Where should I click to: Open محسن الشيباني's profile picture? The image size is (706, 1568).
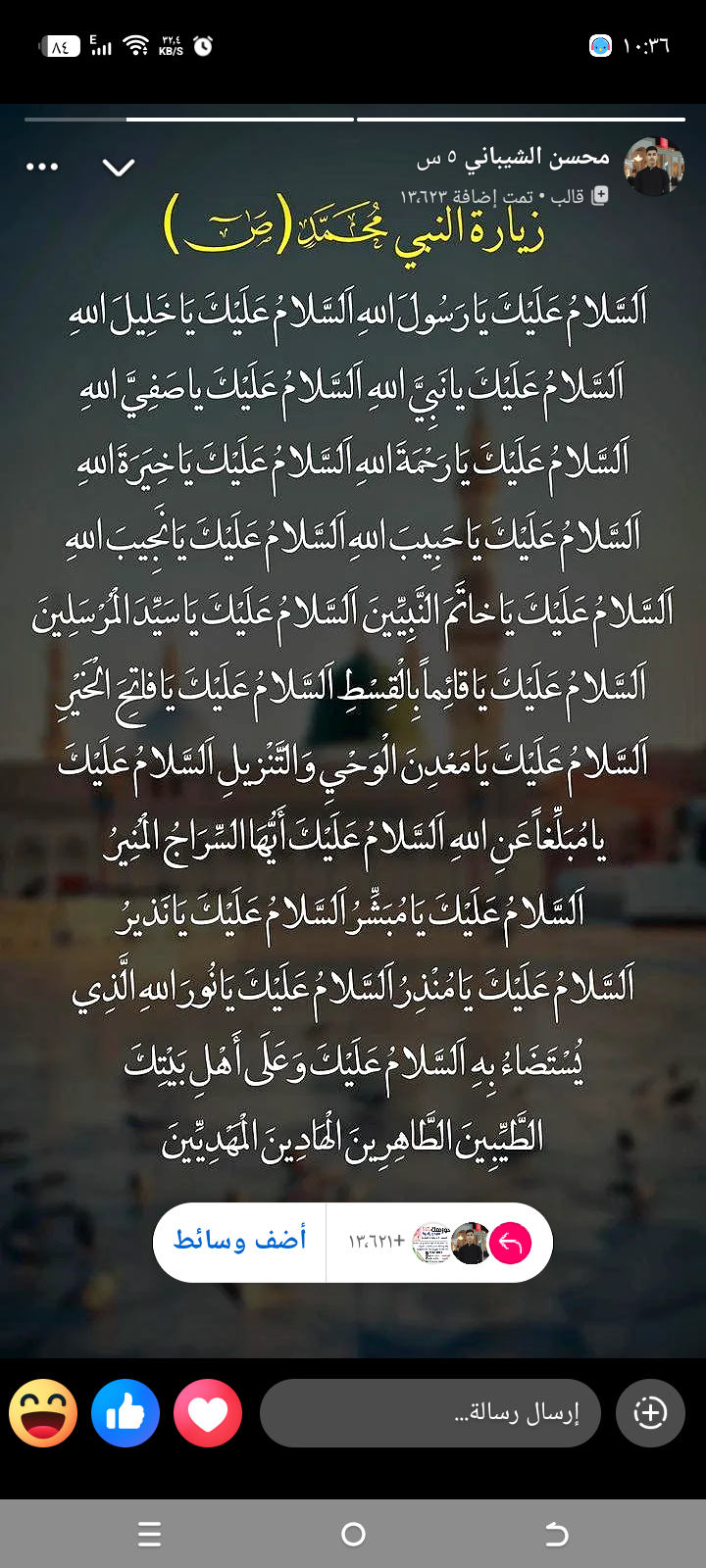pyautogui.click(x=654, y=167)
